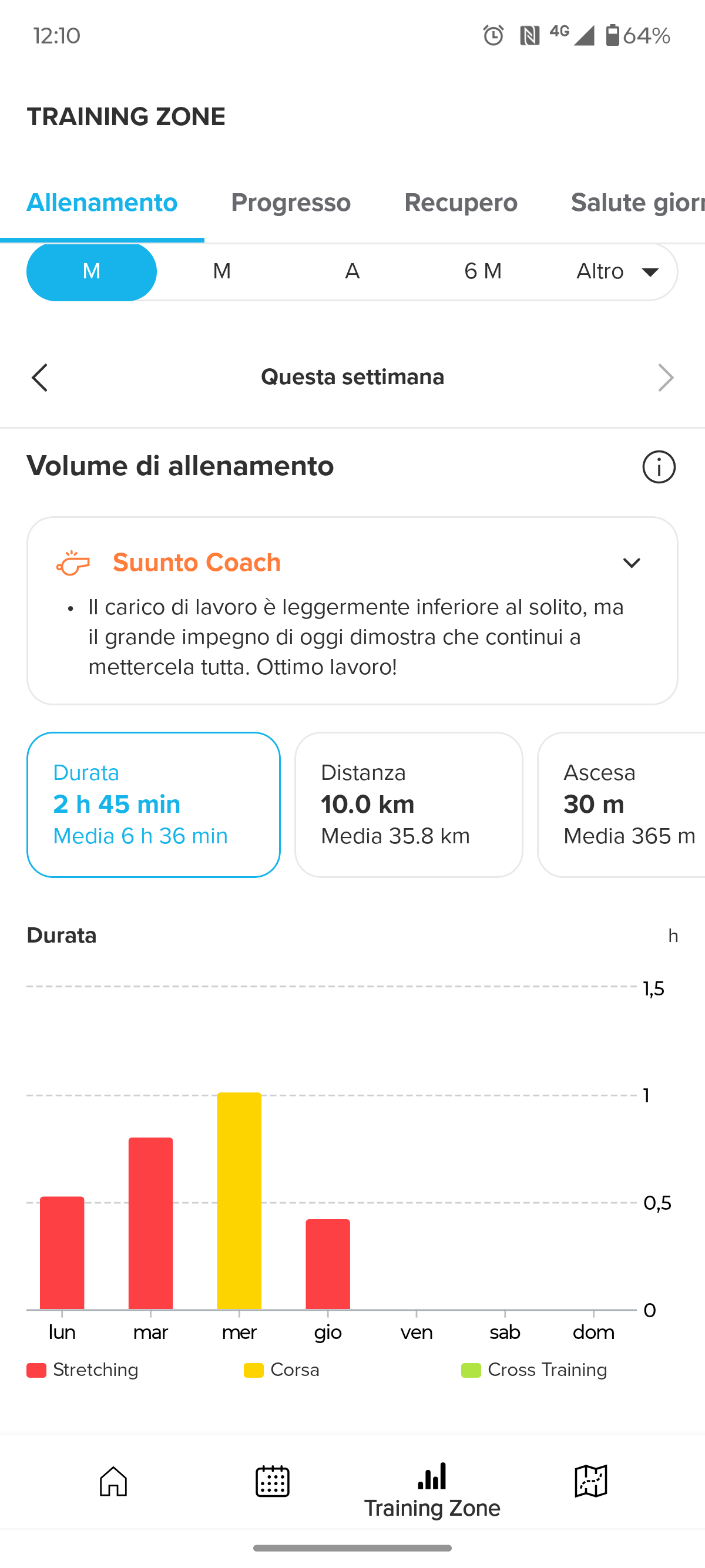This screenshot has width=705, height=1568.
Task: Show the Distanza metric chart
Action: point(408,804)
